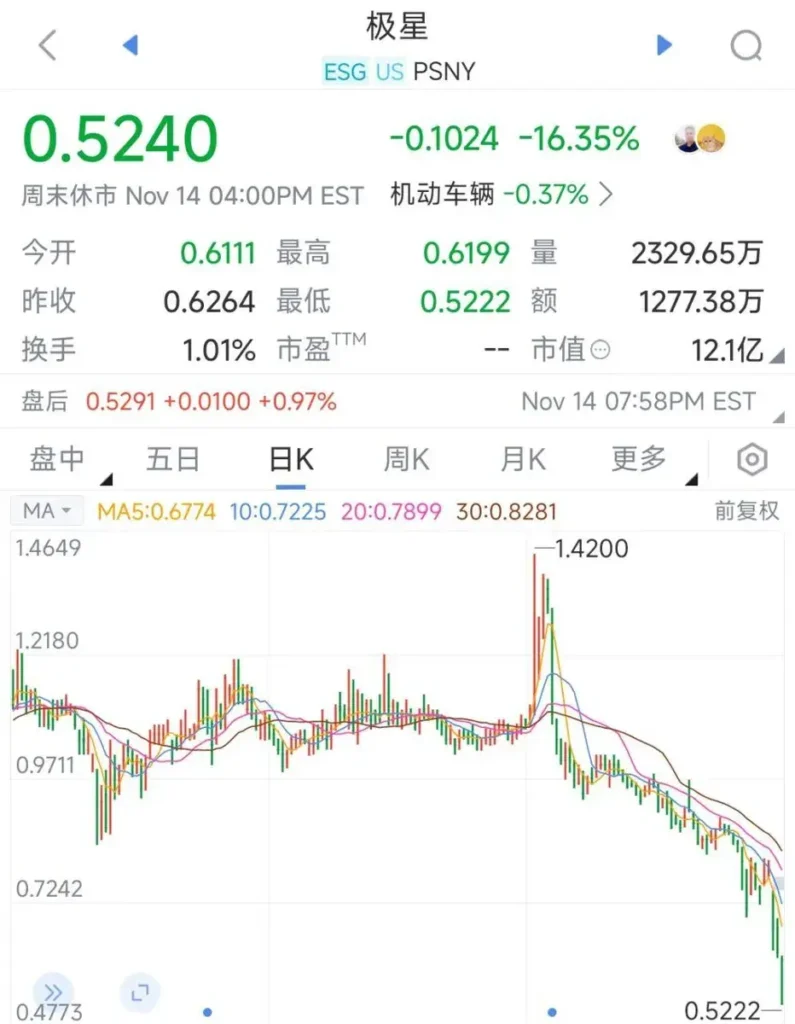The height and width of the screenshot is (1024, 795).
Task: Switch to the previous stock
Action: 130,45
